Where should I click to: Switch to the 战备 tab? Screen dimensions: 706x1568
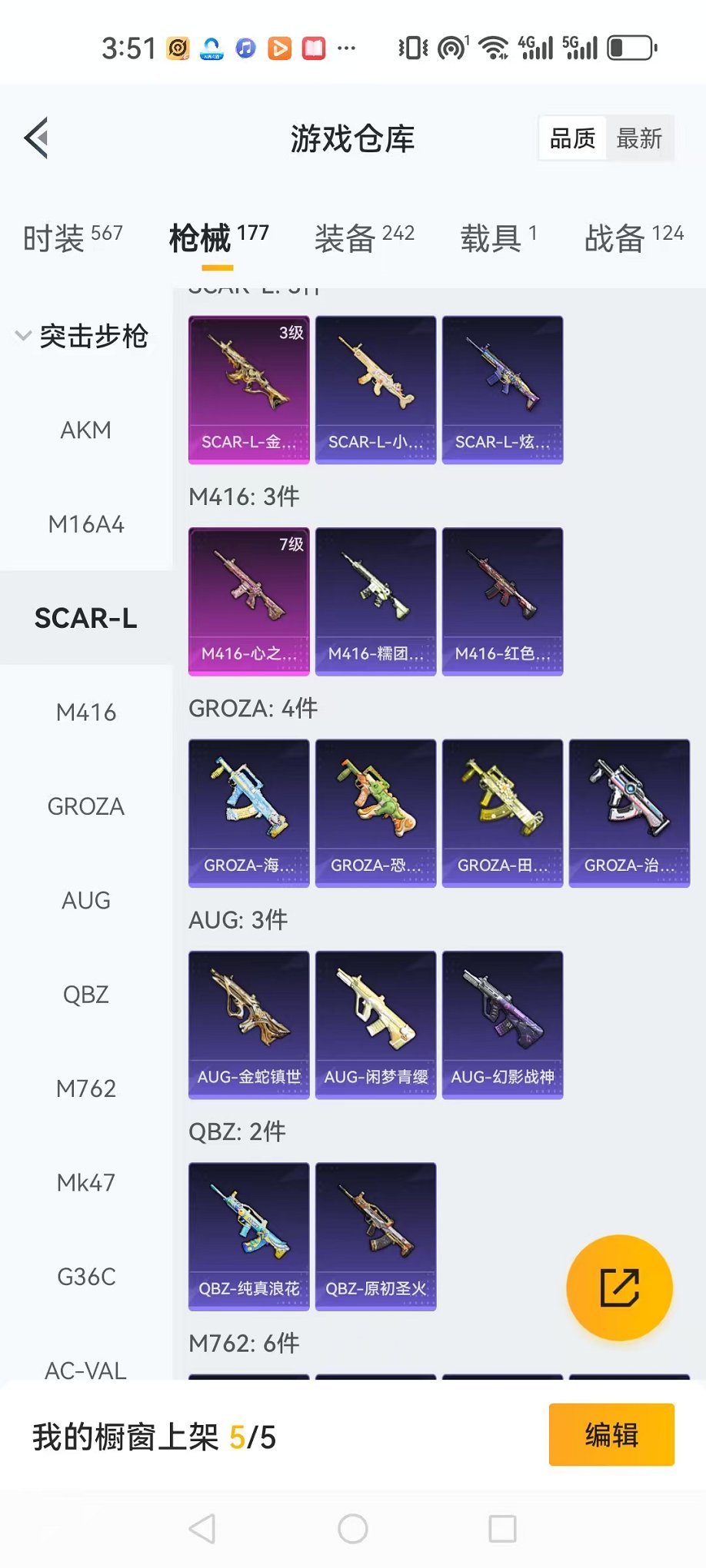(633, 238)
